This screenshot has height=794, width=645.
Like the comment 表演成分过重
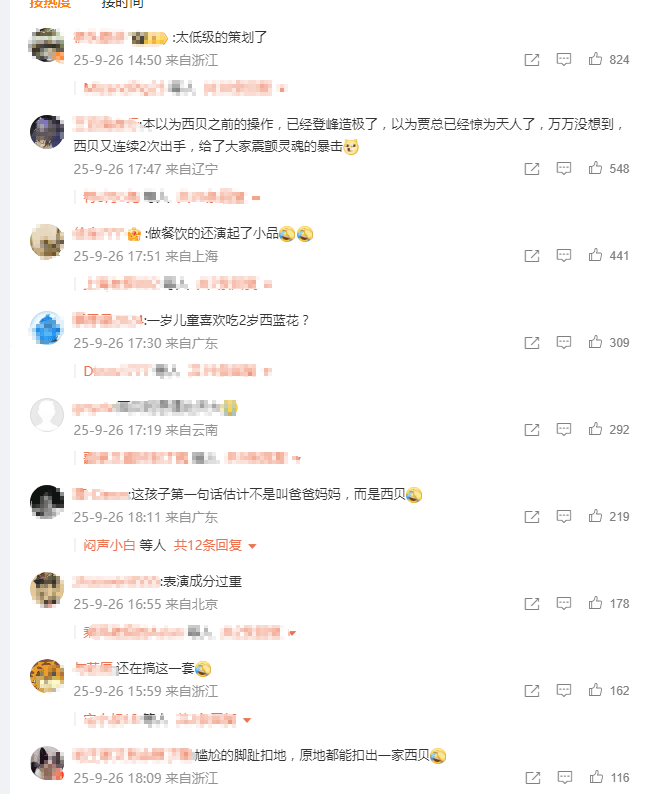tap(596, 604)
